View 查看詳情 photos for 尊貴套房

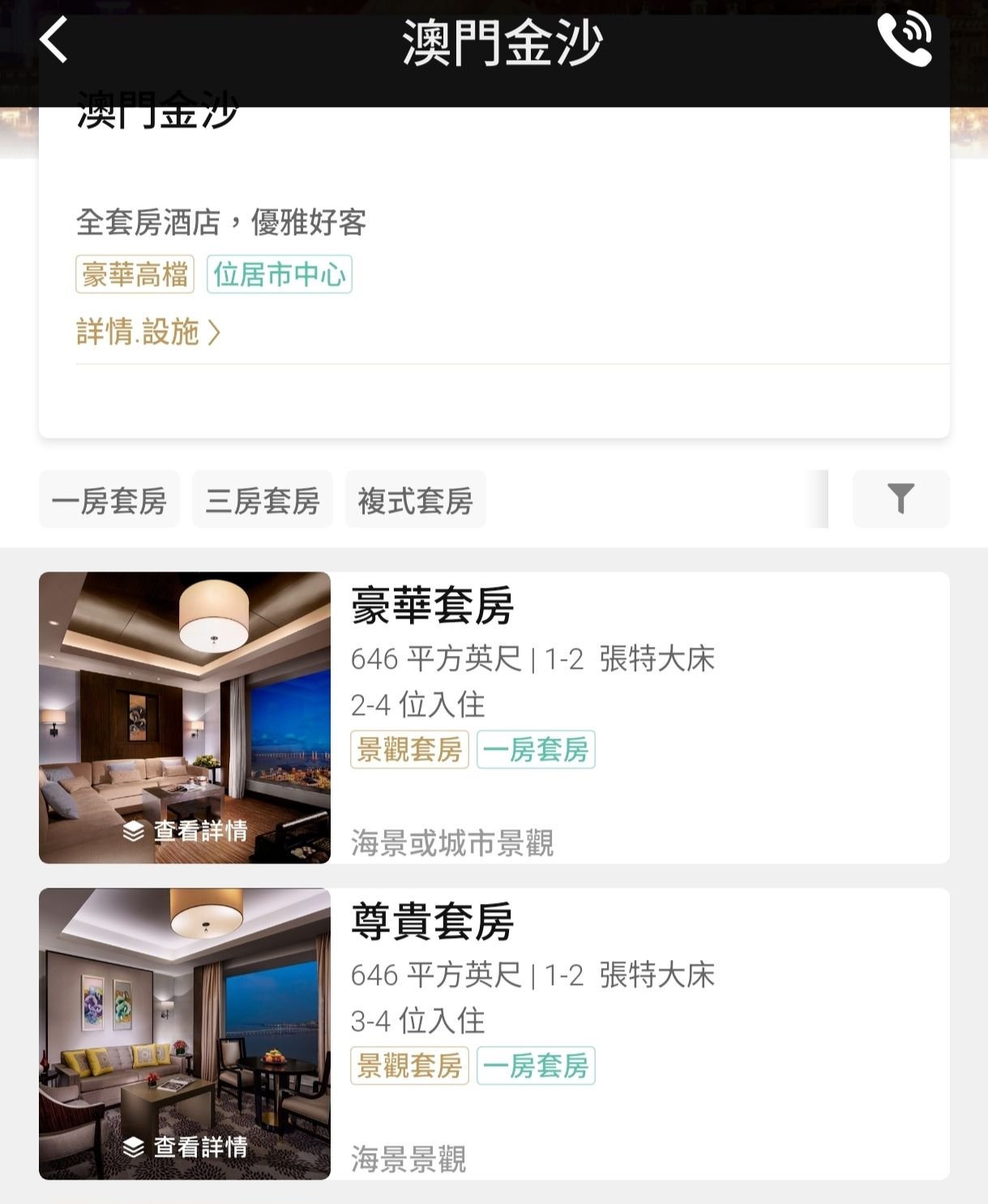(x=186, y=1146)
